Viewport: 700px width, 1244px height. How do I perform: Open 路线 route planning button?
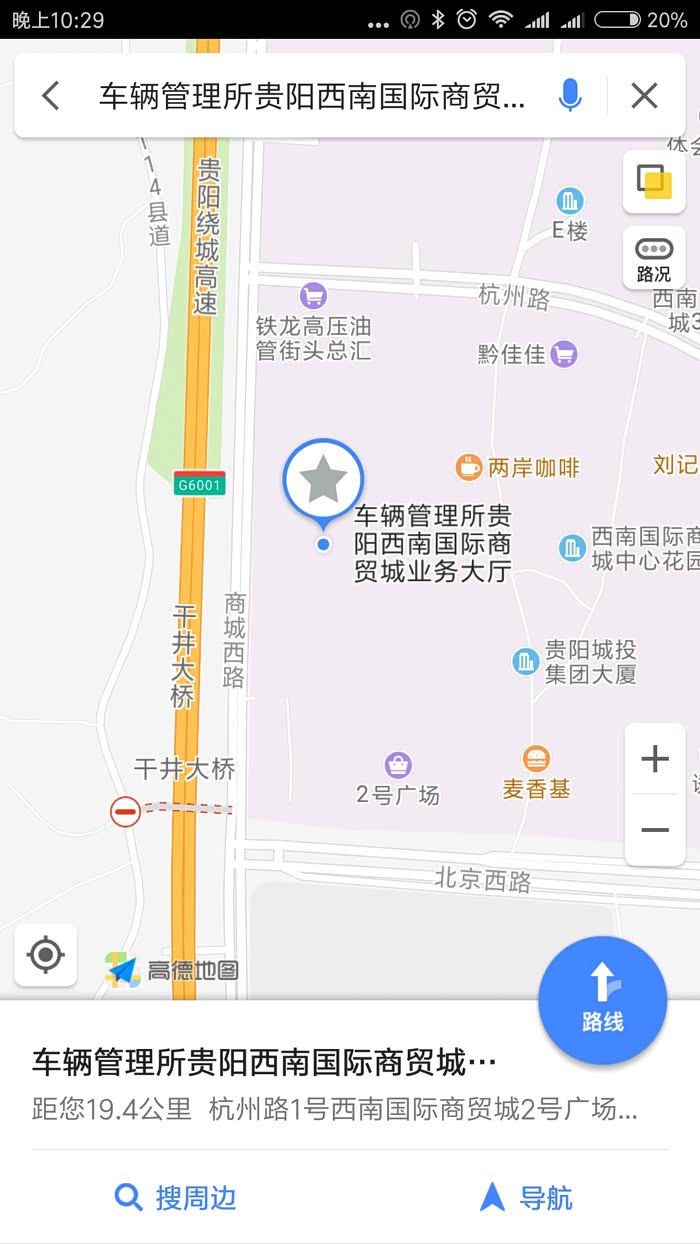pyautogui.click(x=602, y=1000)
